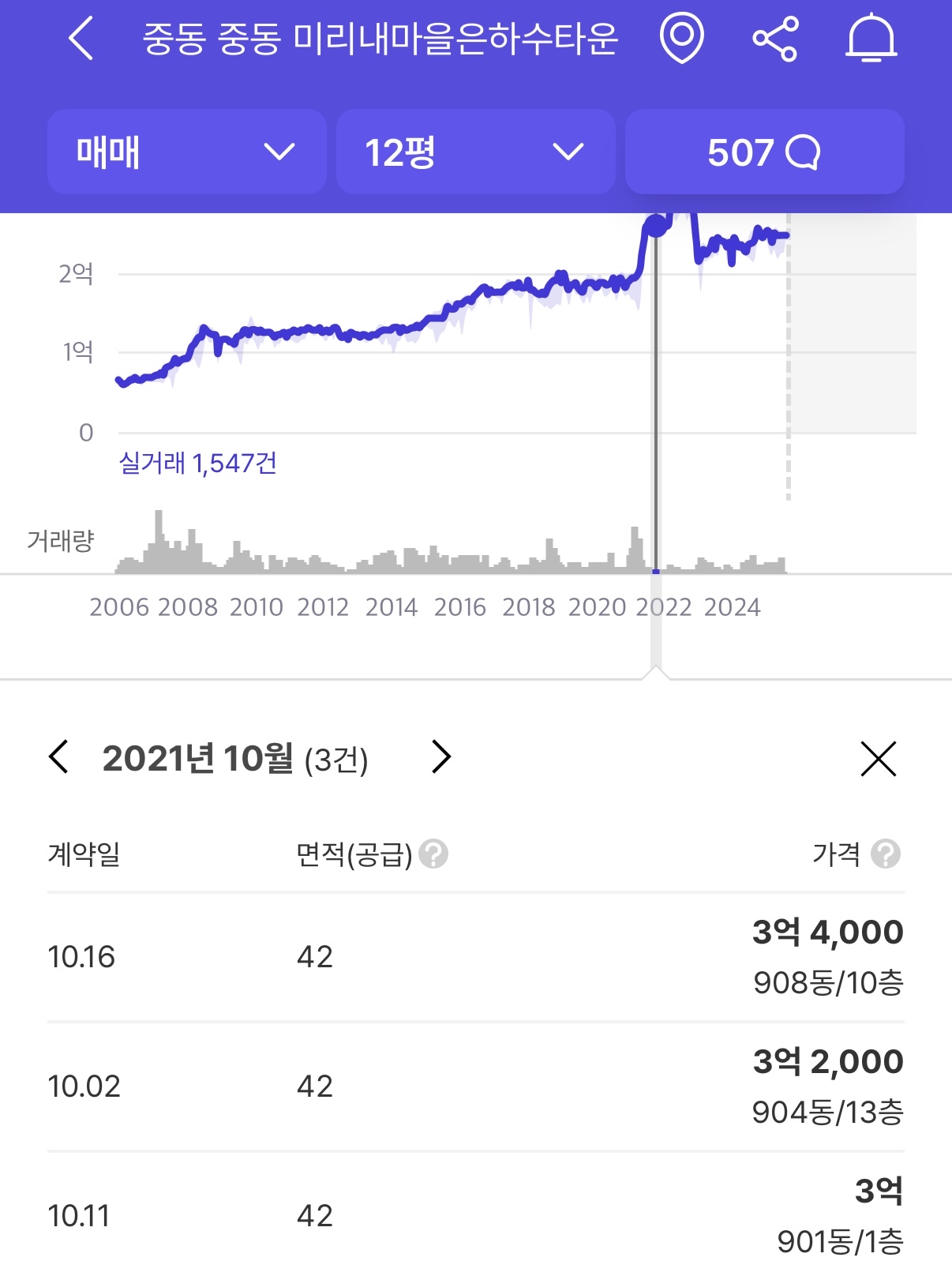Screen dimensions: 952x1276
Task: Open the 507 comments button
Action: coord(764,152)
